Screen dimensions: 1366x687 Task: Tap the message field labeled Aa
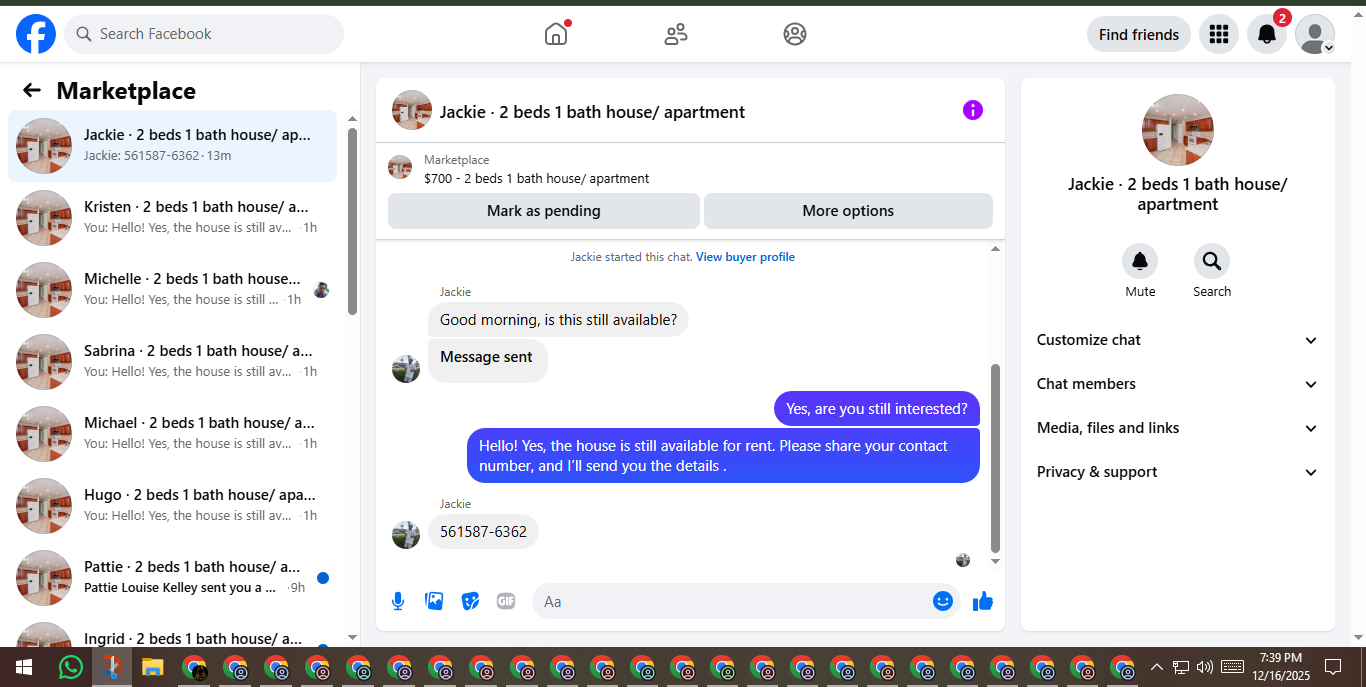(735, 601)
